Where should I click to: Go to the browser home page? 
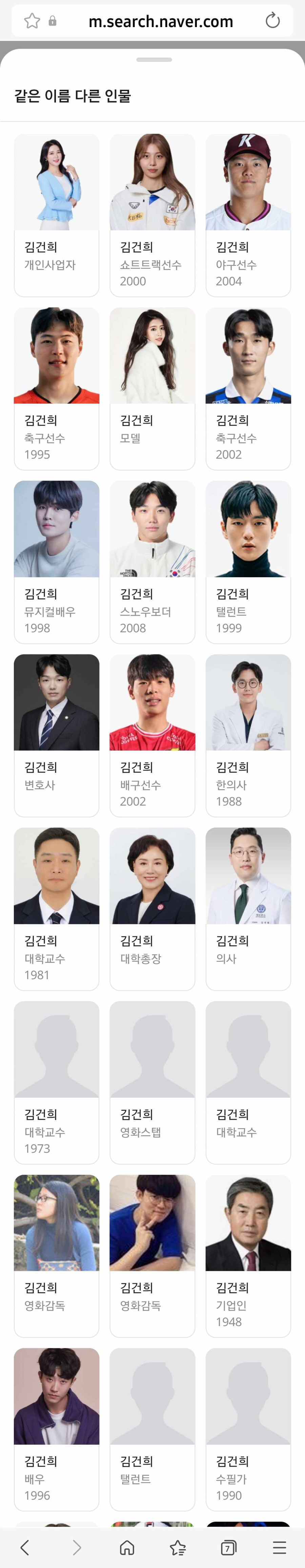127,1547
